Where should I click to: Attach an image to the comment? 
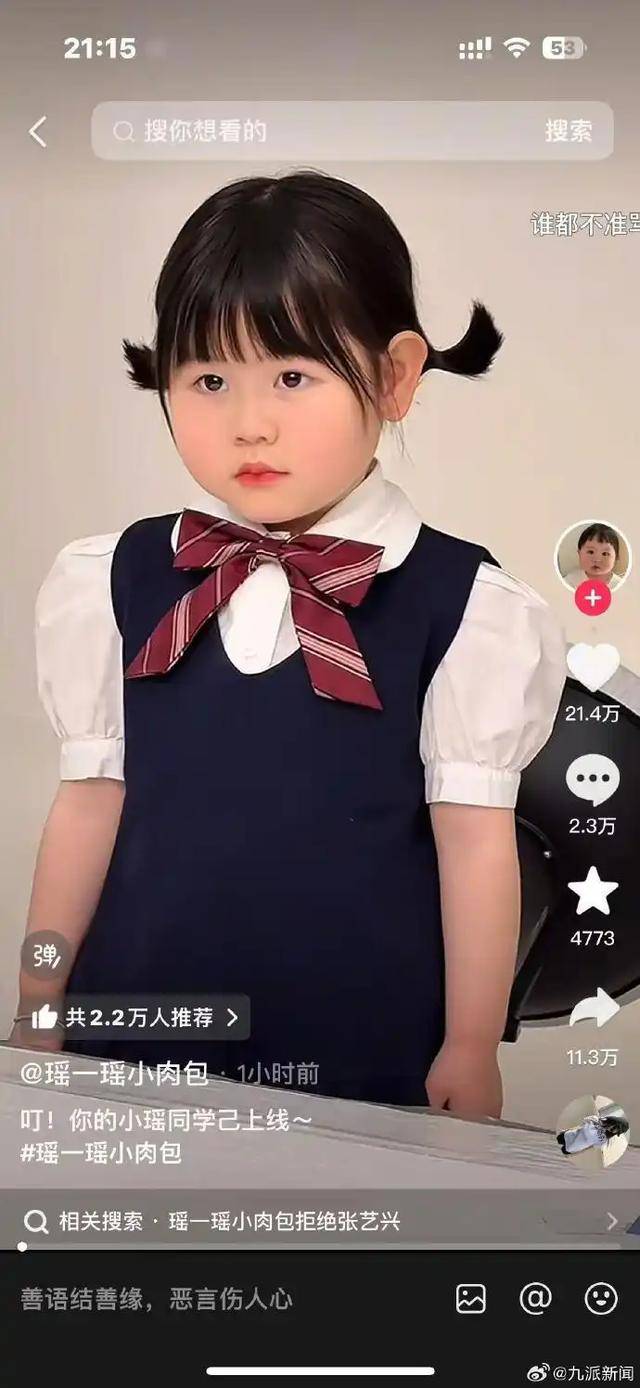471,1299
